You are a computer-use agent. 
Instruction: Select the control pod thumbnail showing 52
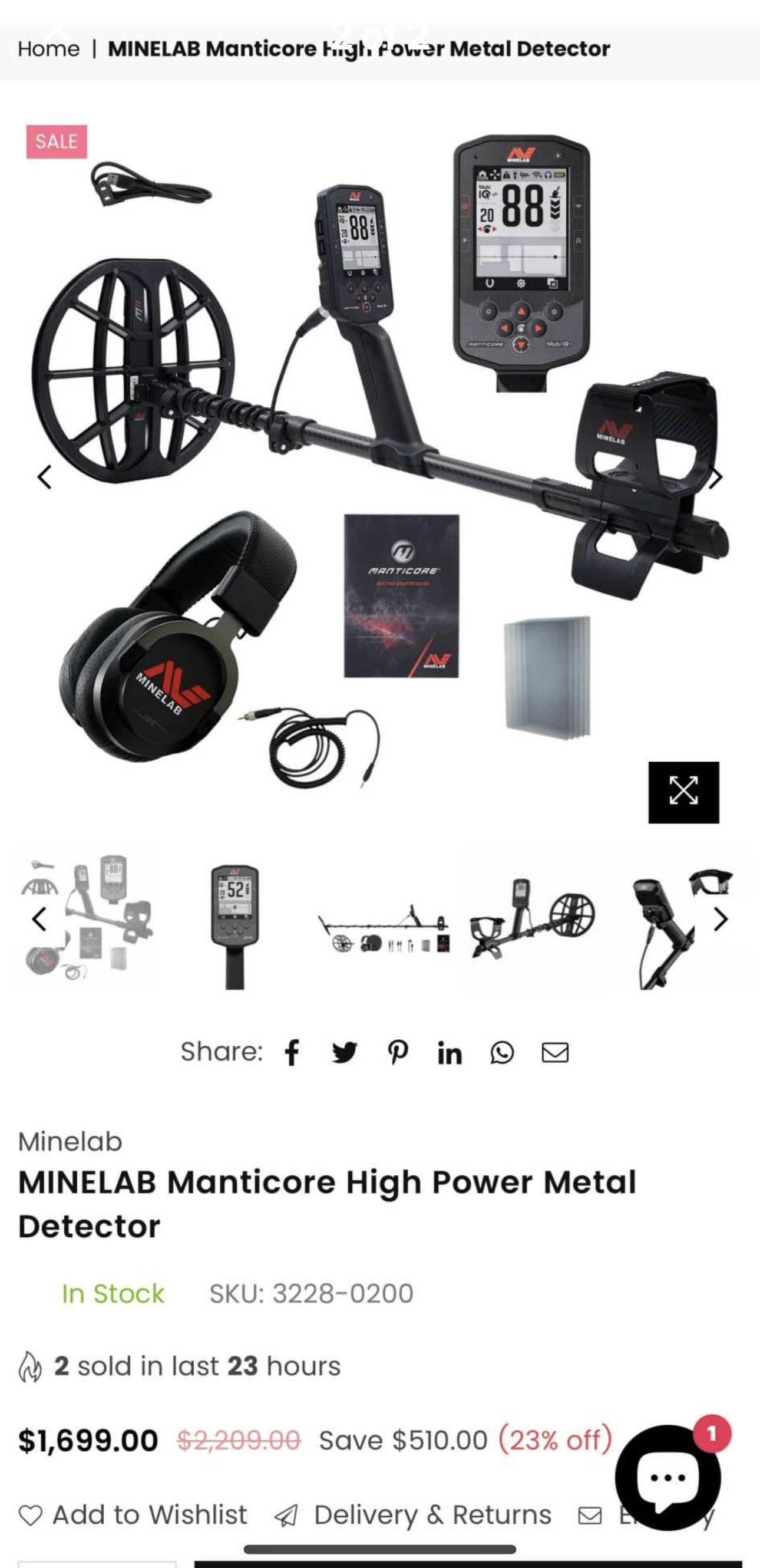point(235,919)
